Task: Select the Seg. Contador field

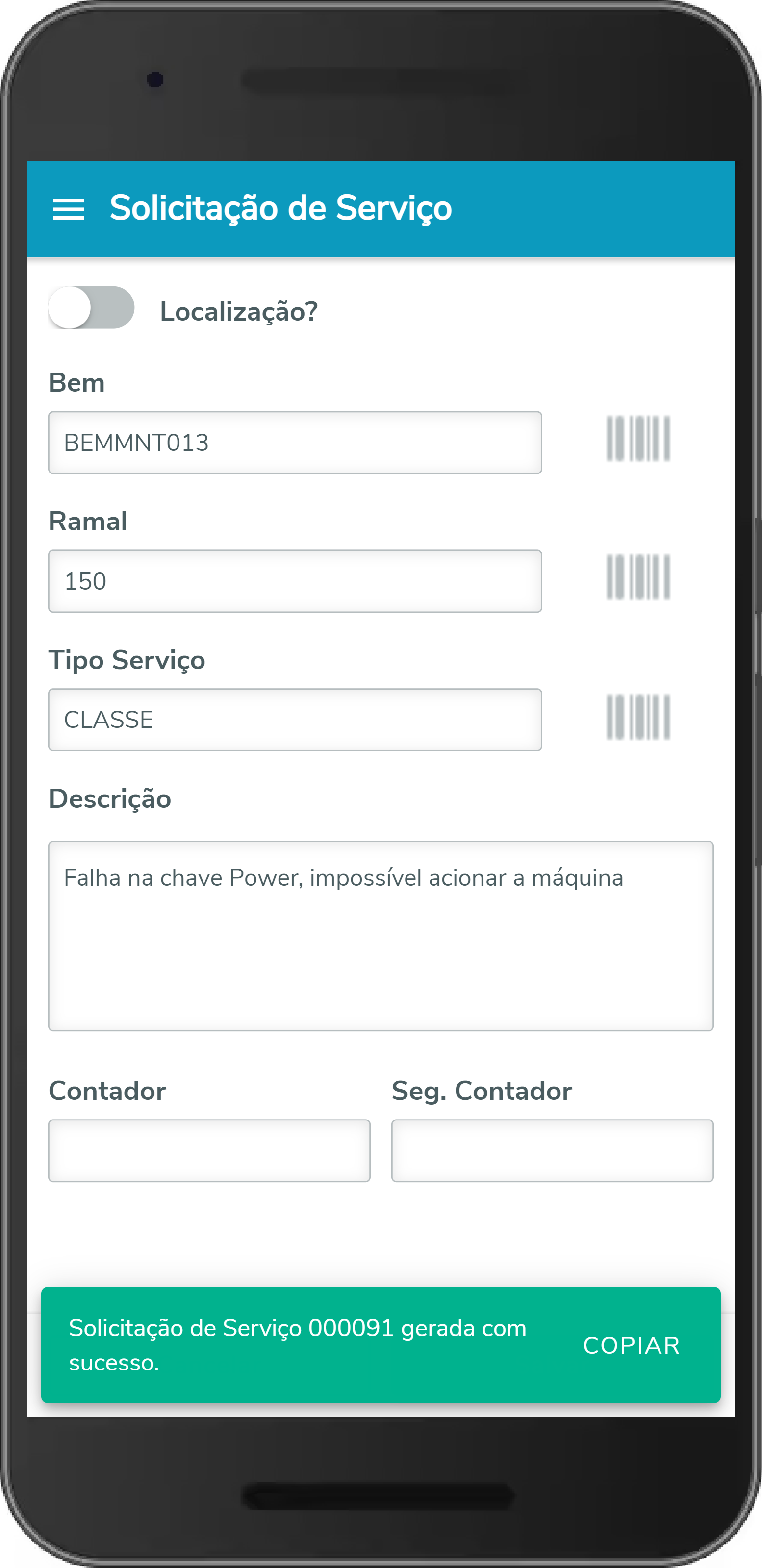Action: tap(552, 1150)
